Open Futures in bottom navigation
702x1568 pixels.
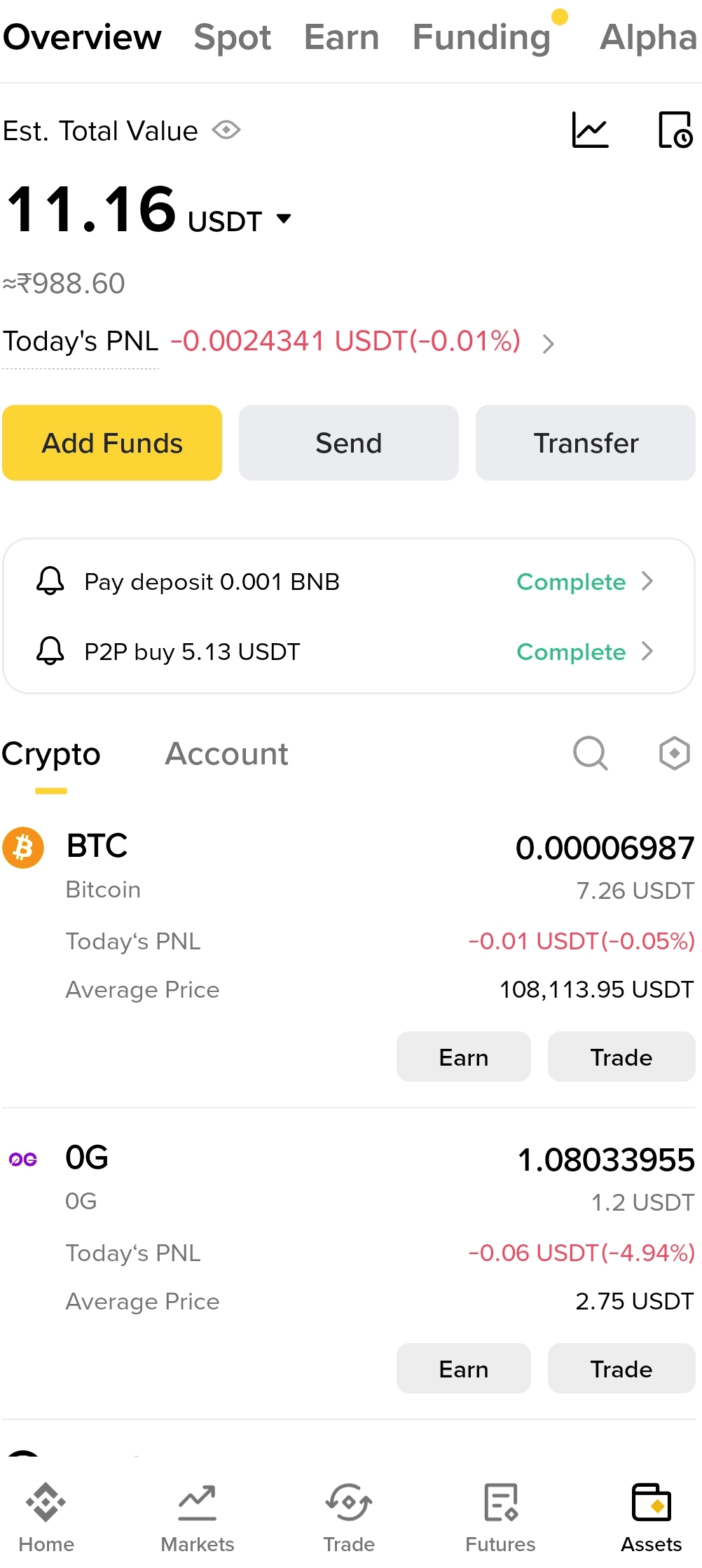tap(500, 1519)
